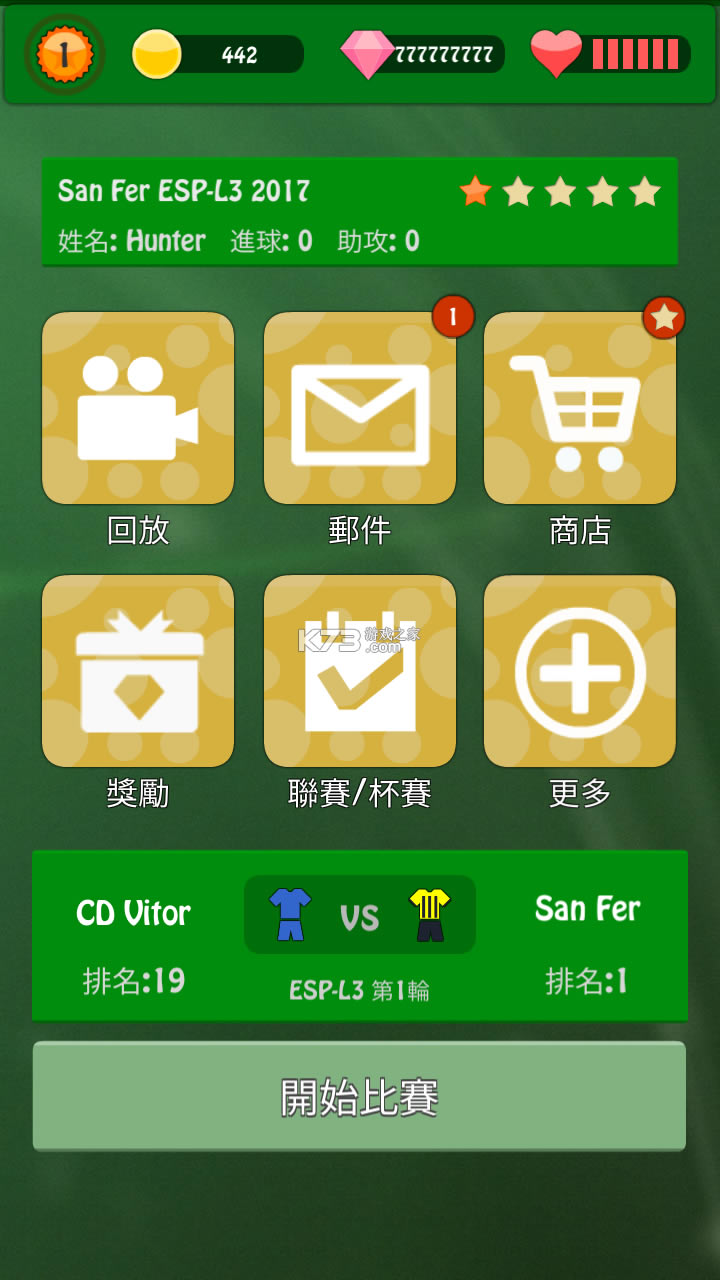Open the 更多 more options icon

point(578,671)
